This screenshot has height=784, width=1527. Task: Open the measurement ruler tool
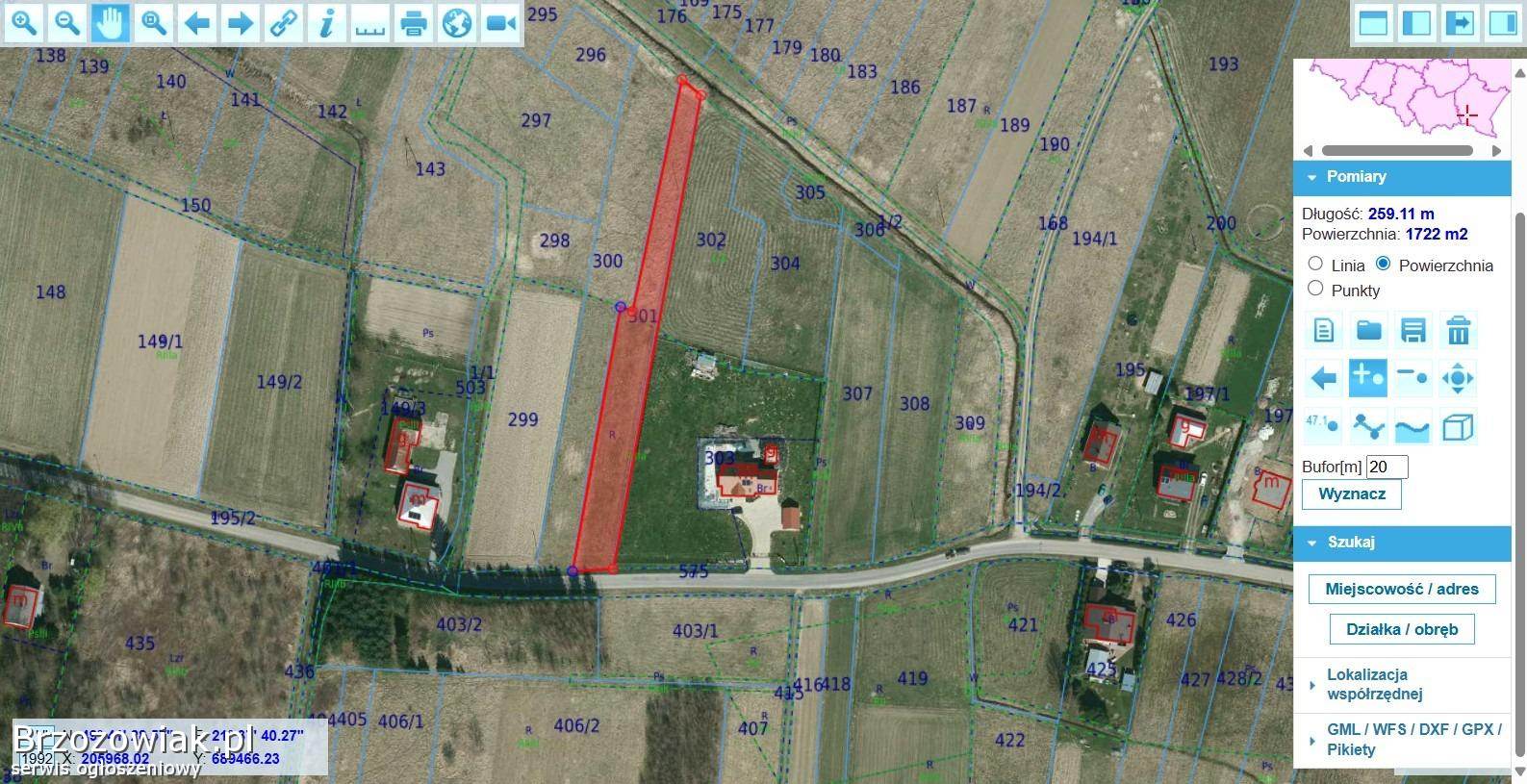point(370,22)
